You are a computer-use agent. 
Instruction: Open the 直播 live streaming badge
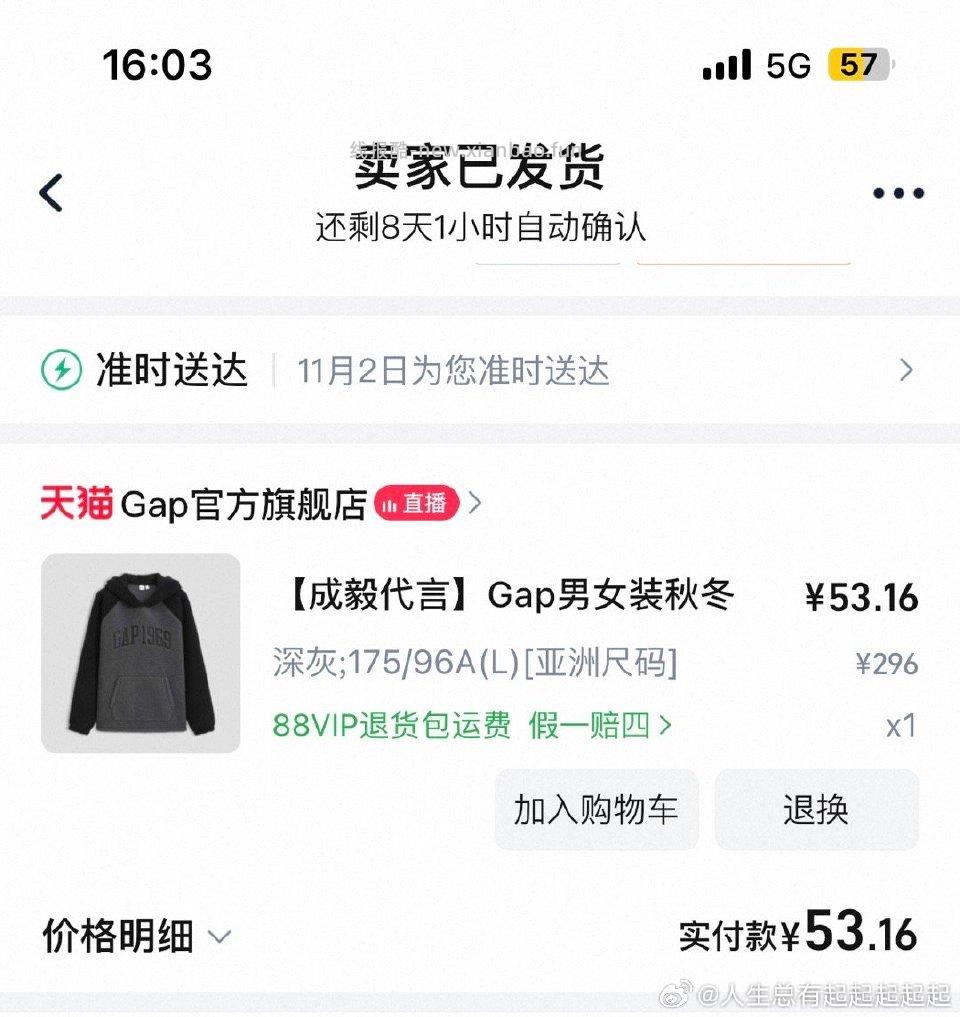(417, 504)
